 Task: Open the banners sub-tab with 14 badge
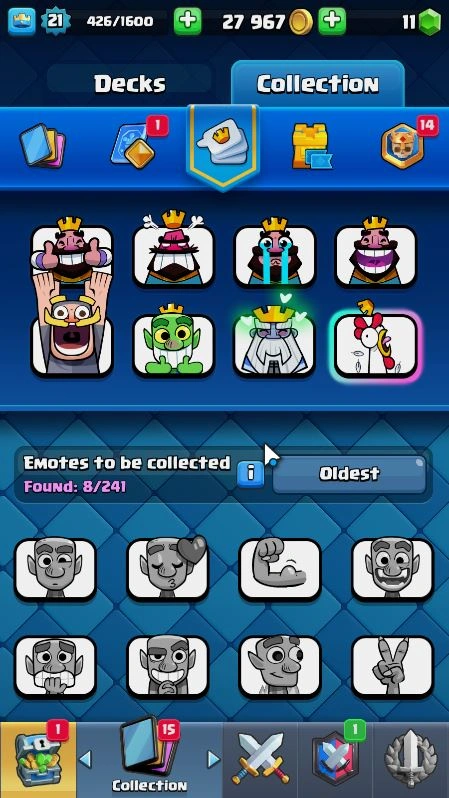403,145
